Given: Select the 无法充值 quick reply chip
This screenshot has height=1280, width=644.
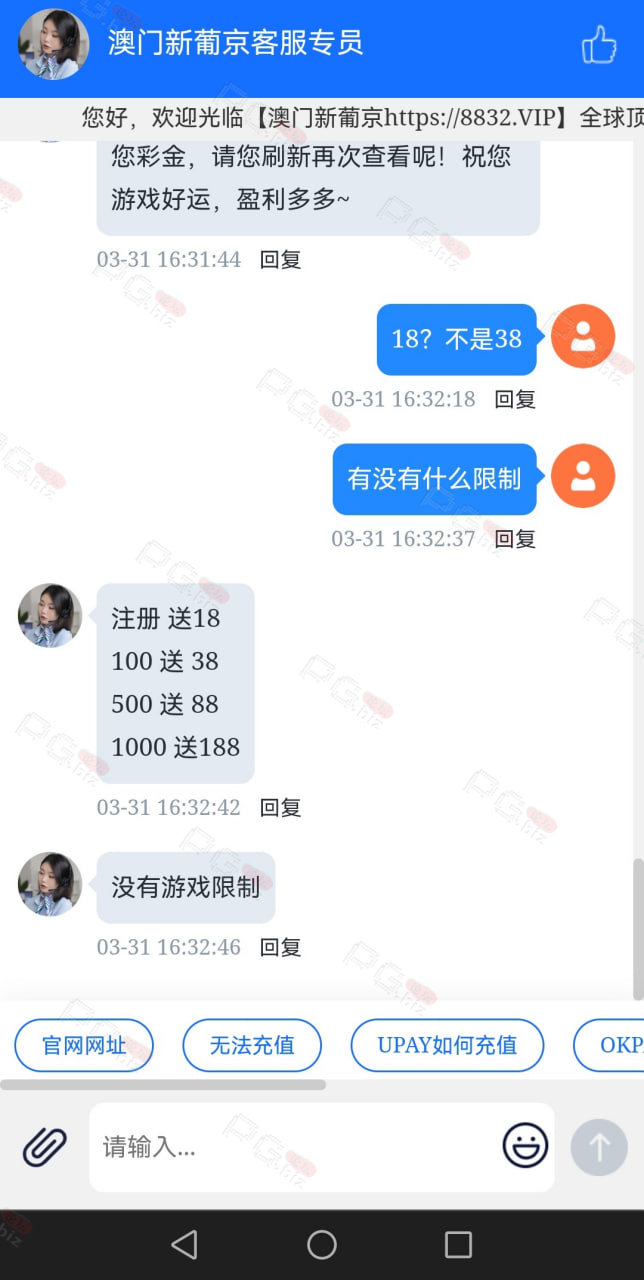Looking at the screenshot, I should [252, 1045].
